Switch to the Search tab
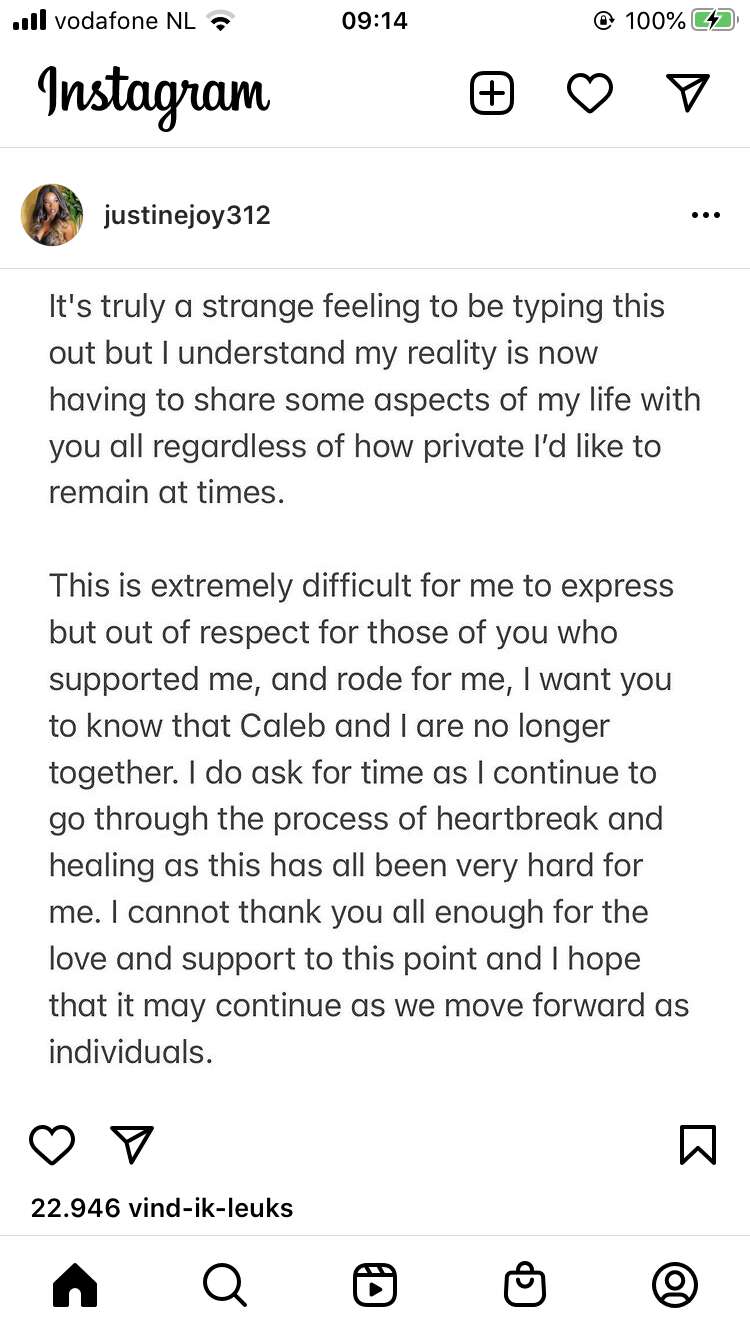750x1334 pixels. click(225, 1285)
